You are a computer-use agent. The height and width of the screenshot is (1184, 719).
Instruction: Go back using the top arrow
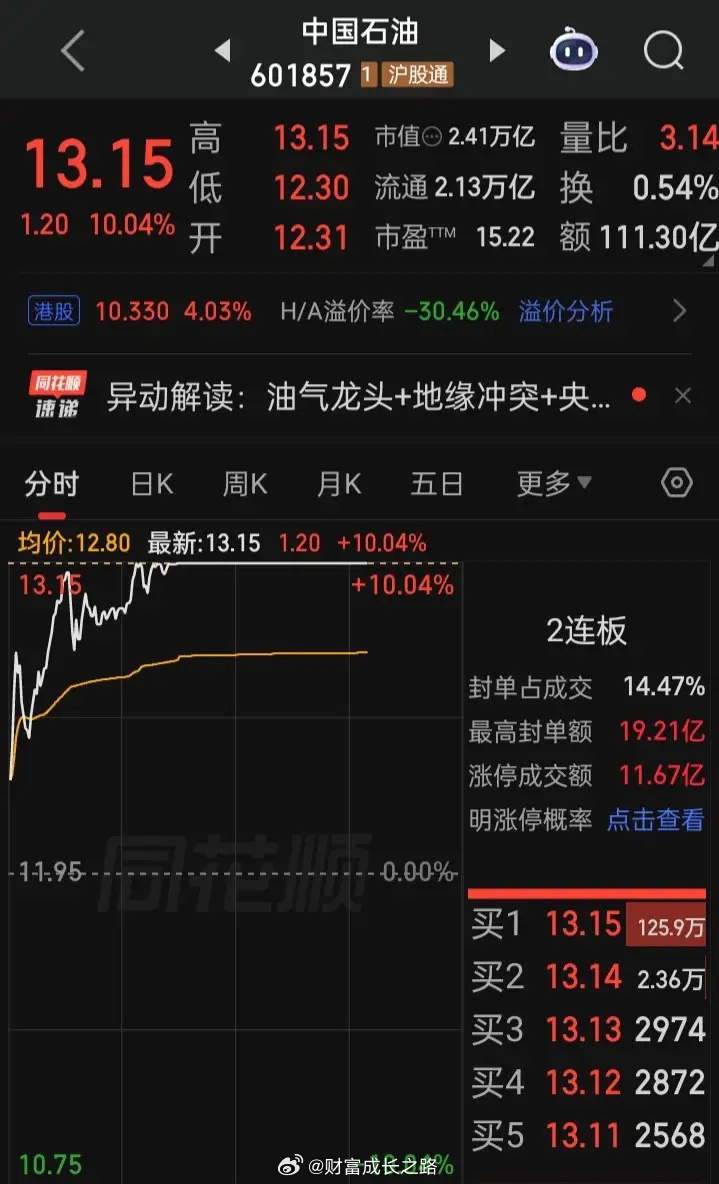73,51
